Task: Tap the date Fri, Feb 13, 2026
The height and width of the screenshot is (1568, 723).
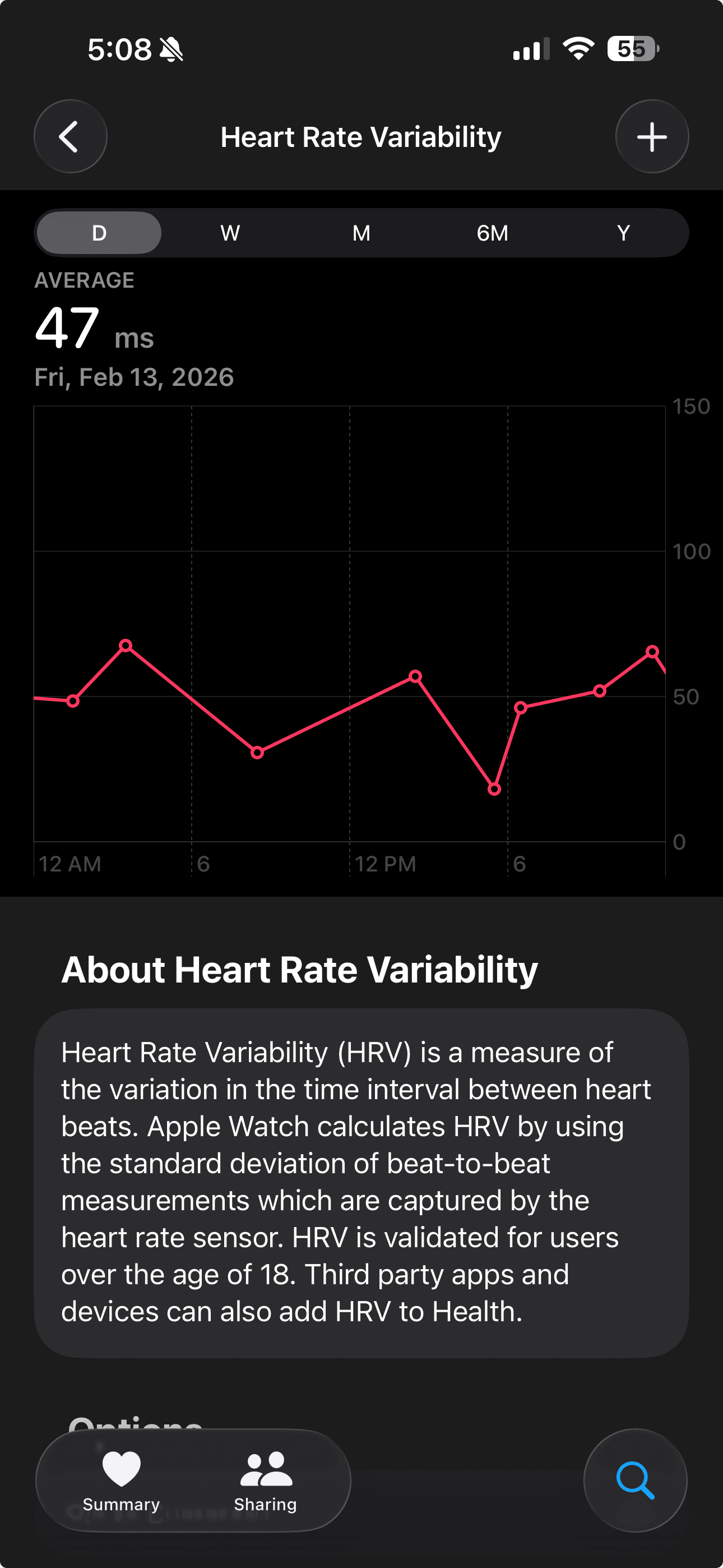Action: pyautogui.click(x=135, y=377)
